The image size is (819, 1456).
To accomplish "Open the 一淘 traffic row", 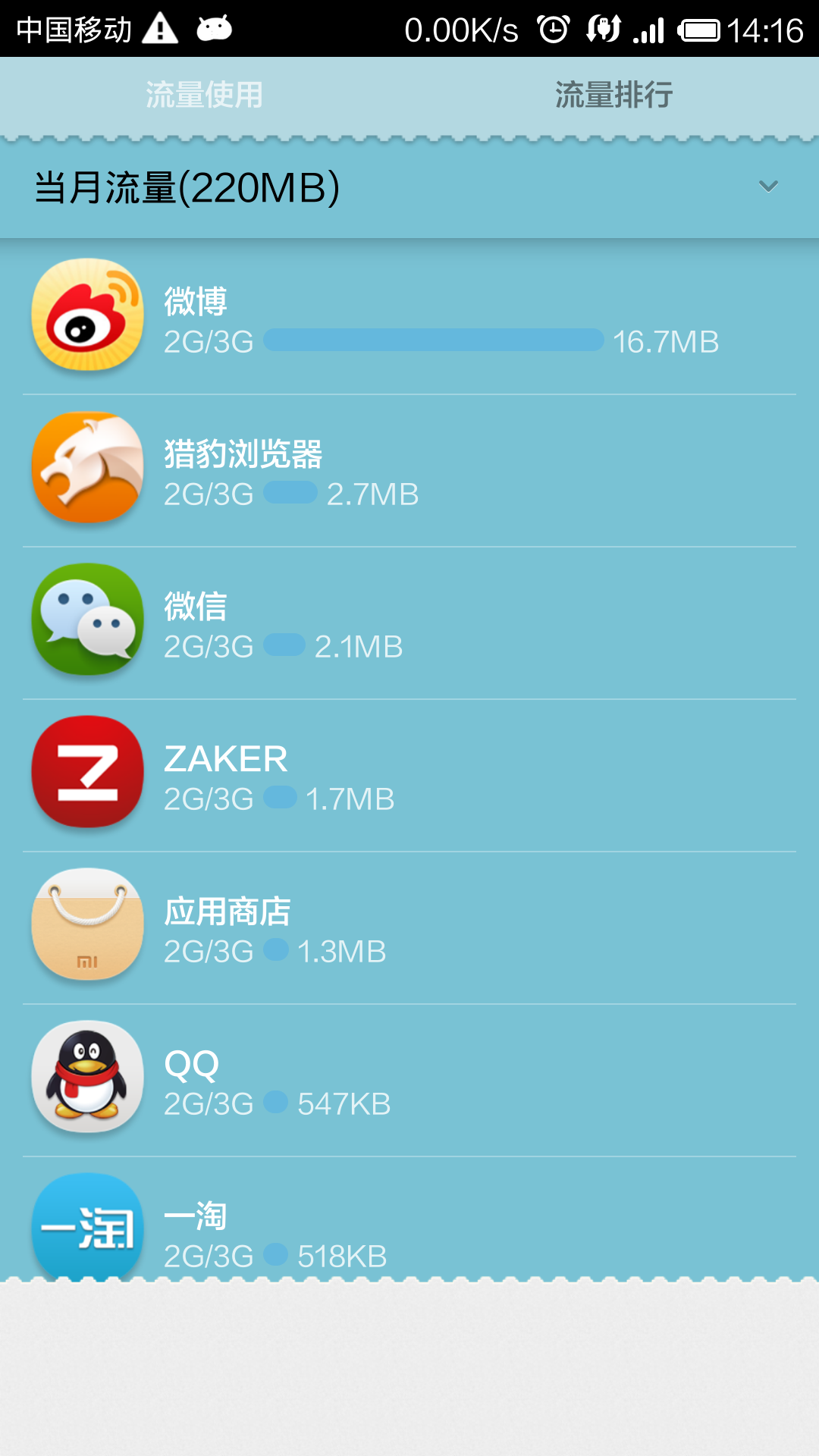I will (x=409, y=1219).
